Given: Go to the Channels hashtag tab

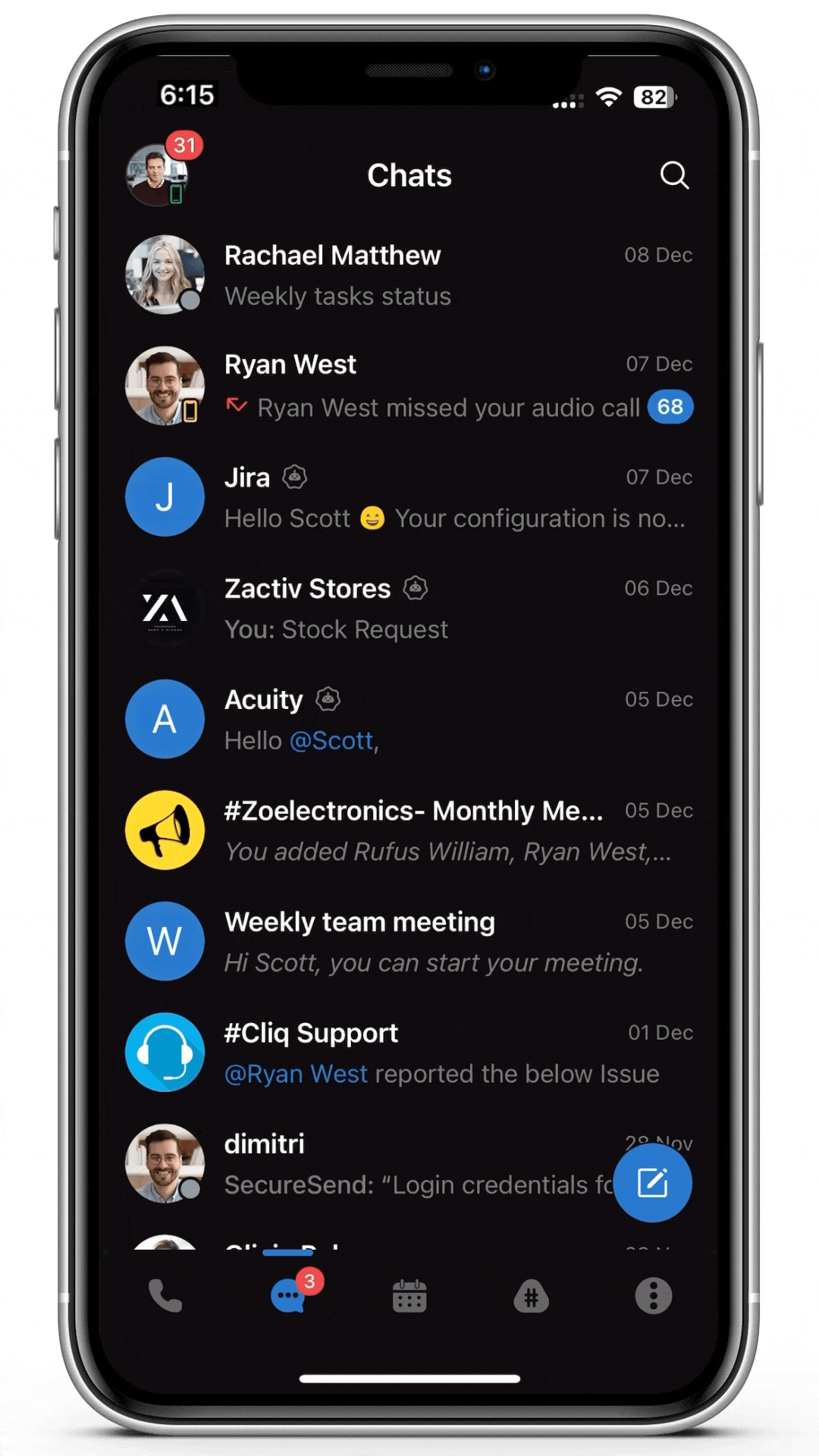Looking at the screenshot, I should point(531,1295).
